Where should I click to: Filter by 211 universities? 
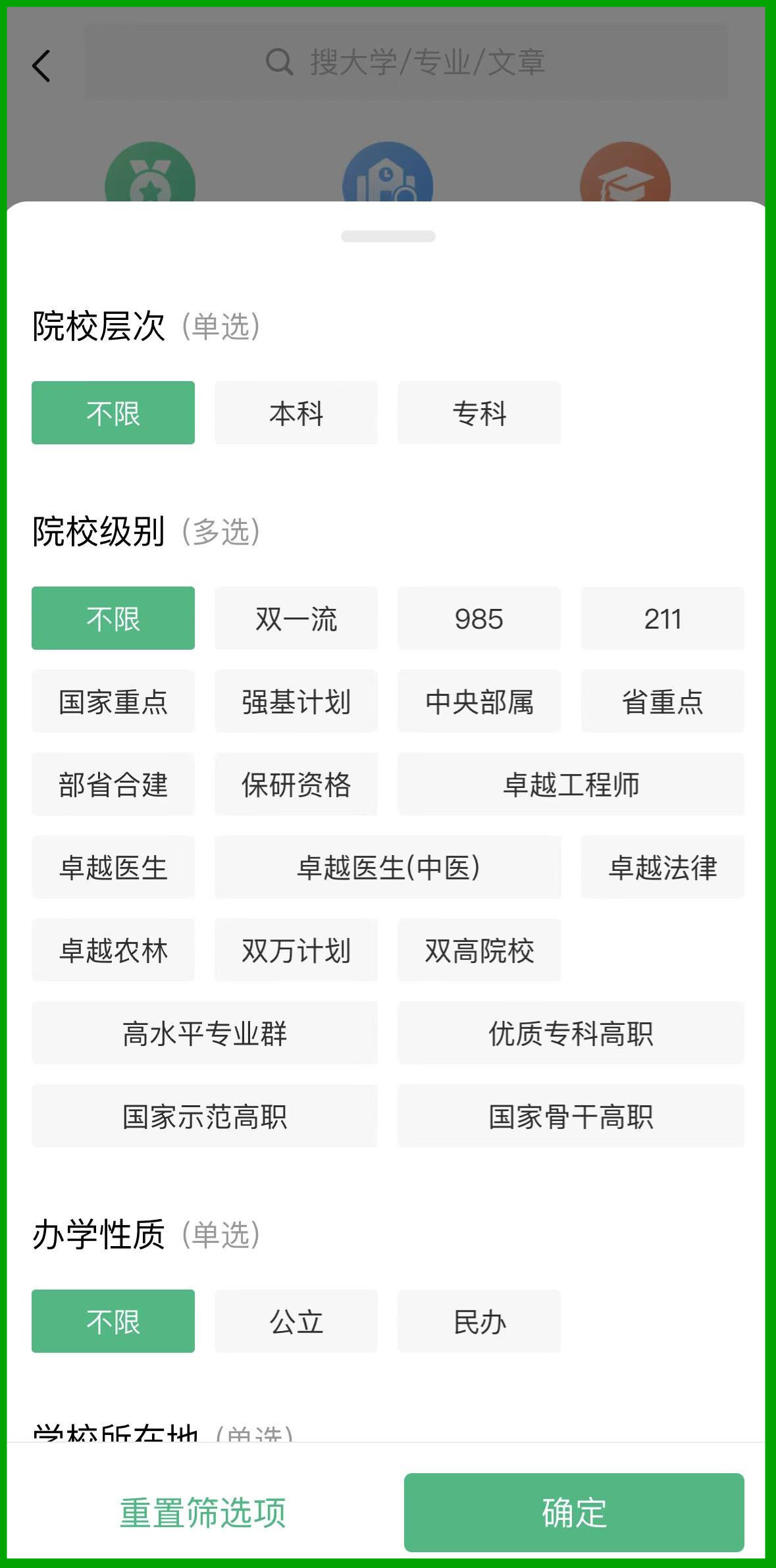tap(662, 618)
